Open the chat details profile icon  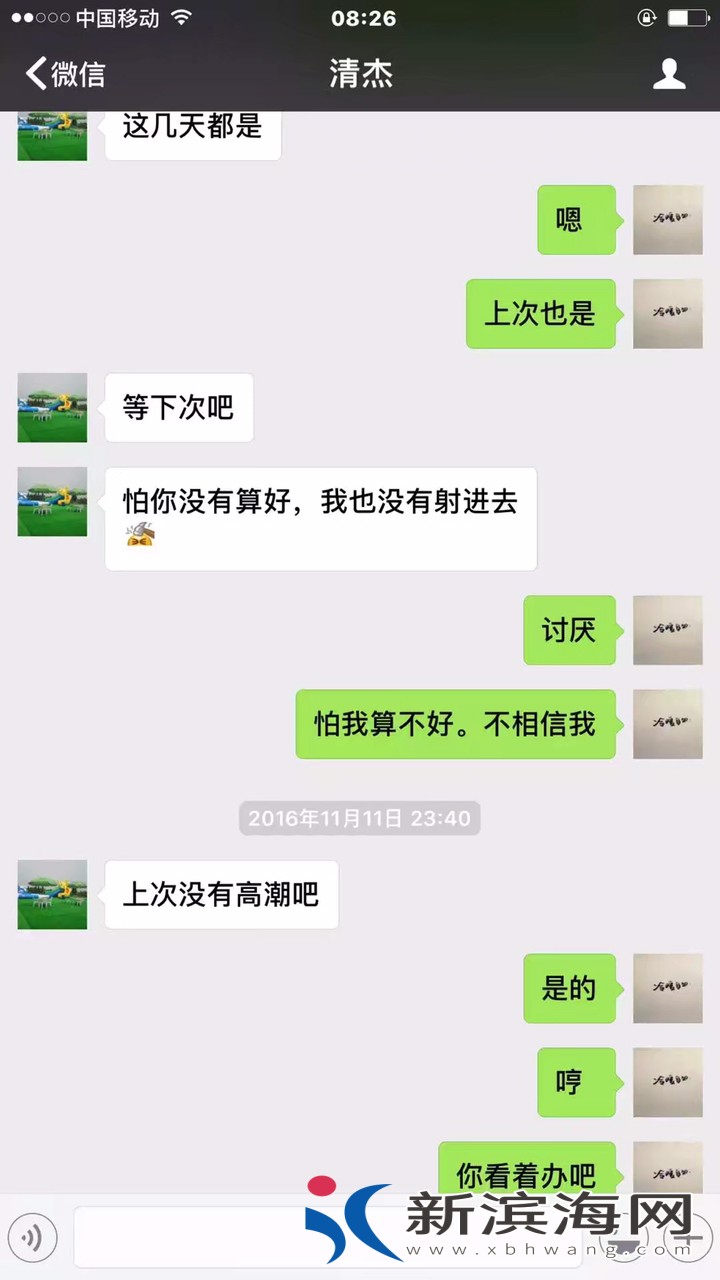click(668, 74)
